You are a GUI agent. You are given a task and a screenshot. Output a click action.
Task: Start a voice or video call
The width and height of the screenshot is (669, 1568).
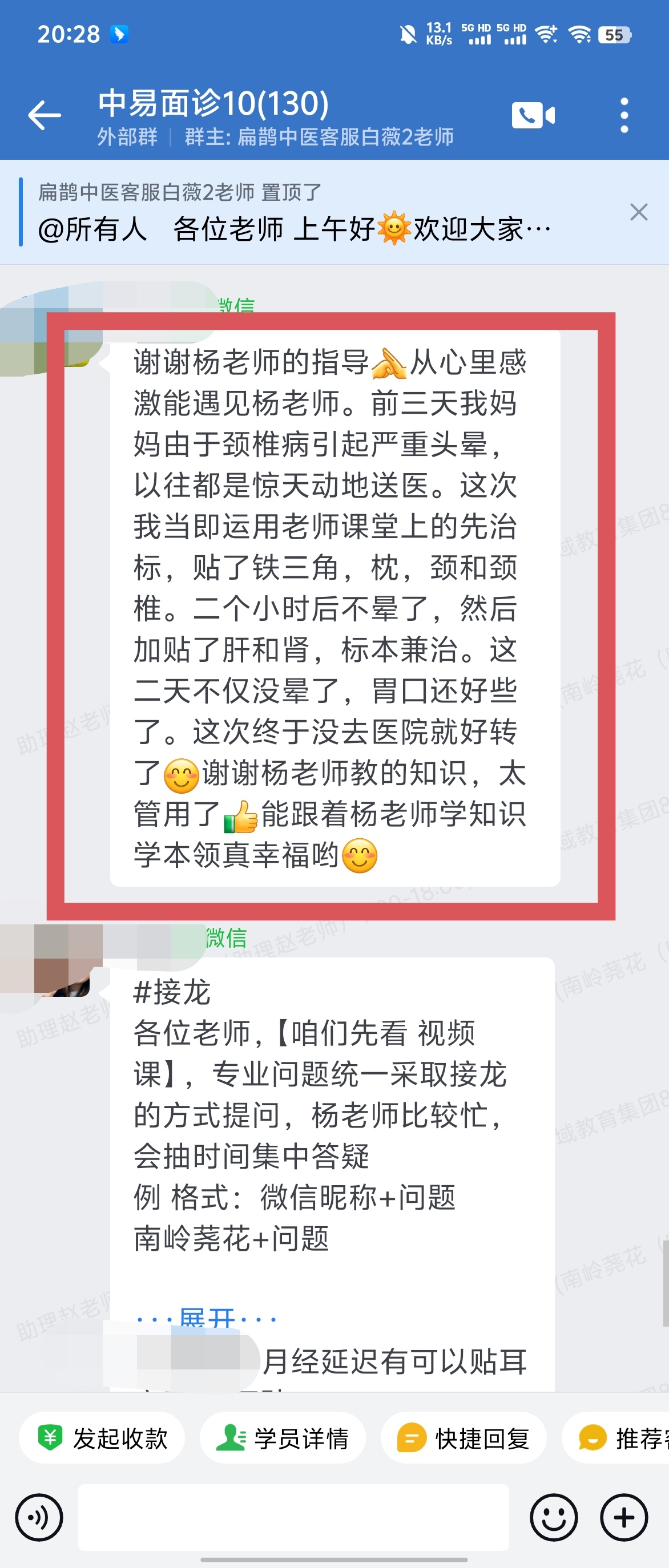tap(533, 116)
